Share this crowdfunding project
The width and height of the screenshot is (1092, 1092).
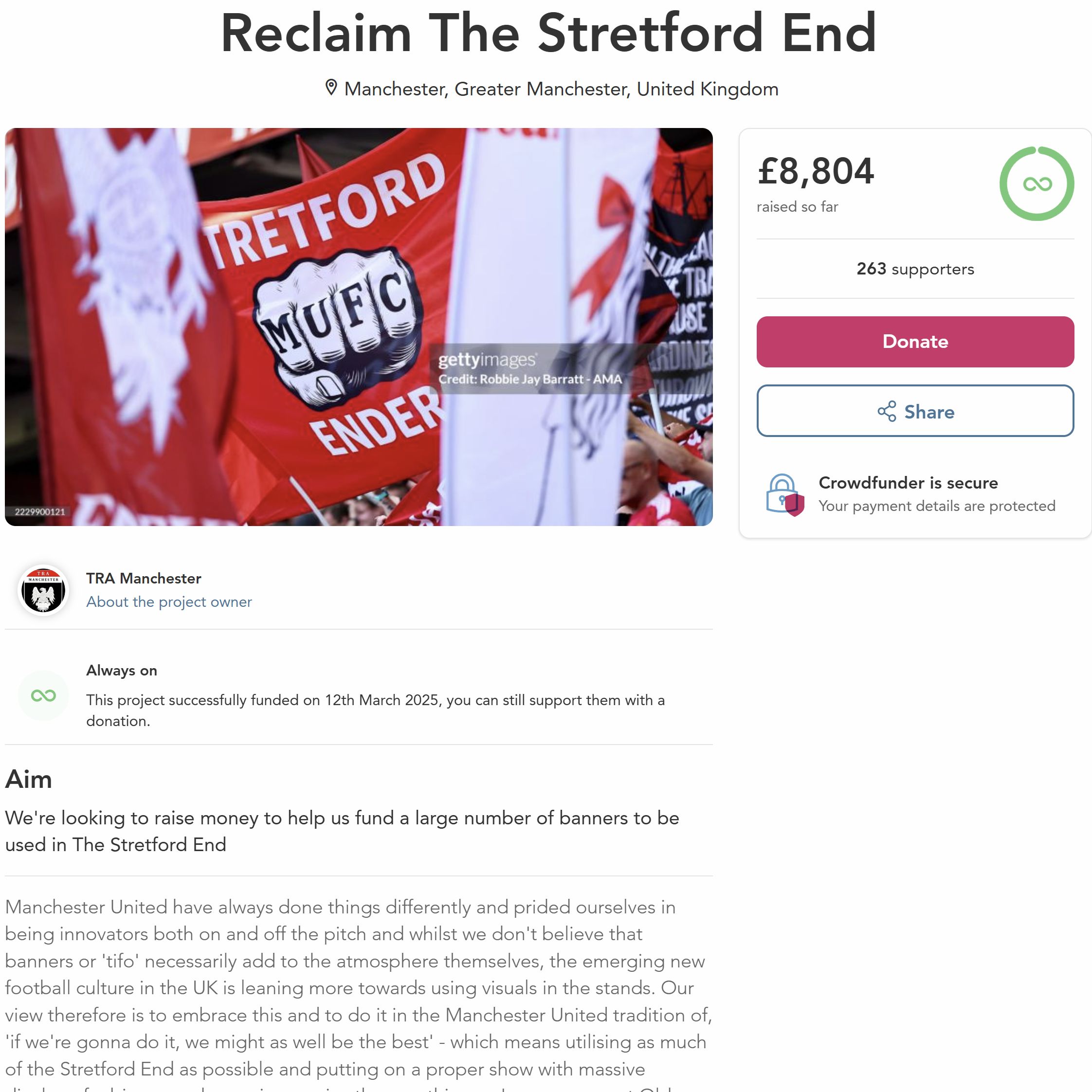point(914,411)
